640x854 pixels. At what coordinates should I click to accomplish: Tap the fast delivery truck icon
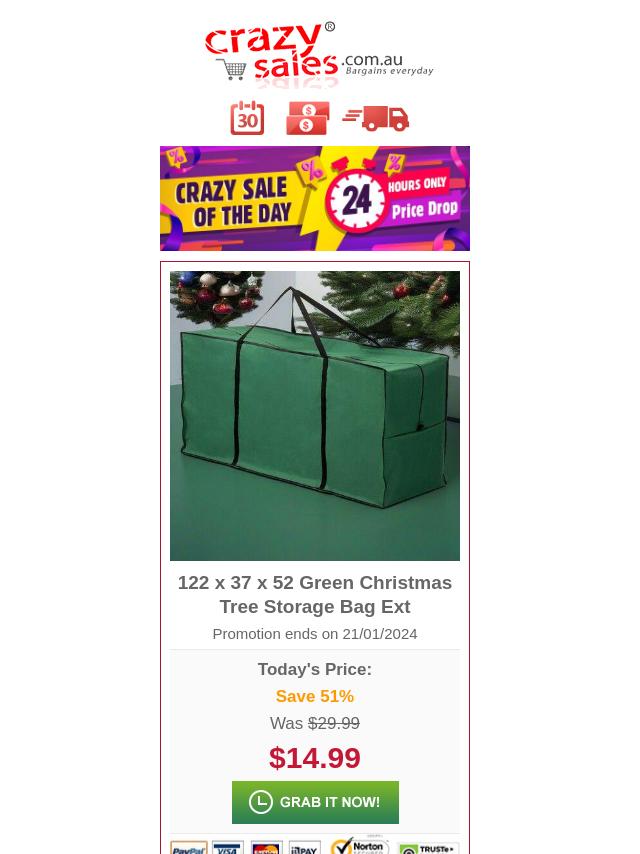coord(376,118)
